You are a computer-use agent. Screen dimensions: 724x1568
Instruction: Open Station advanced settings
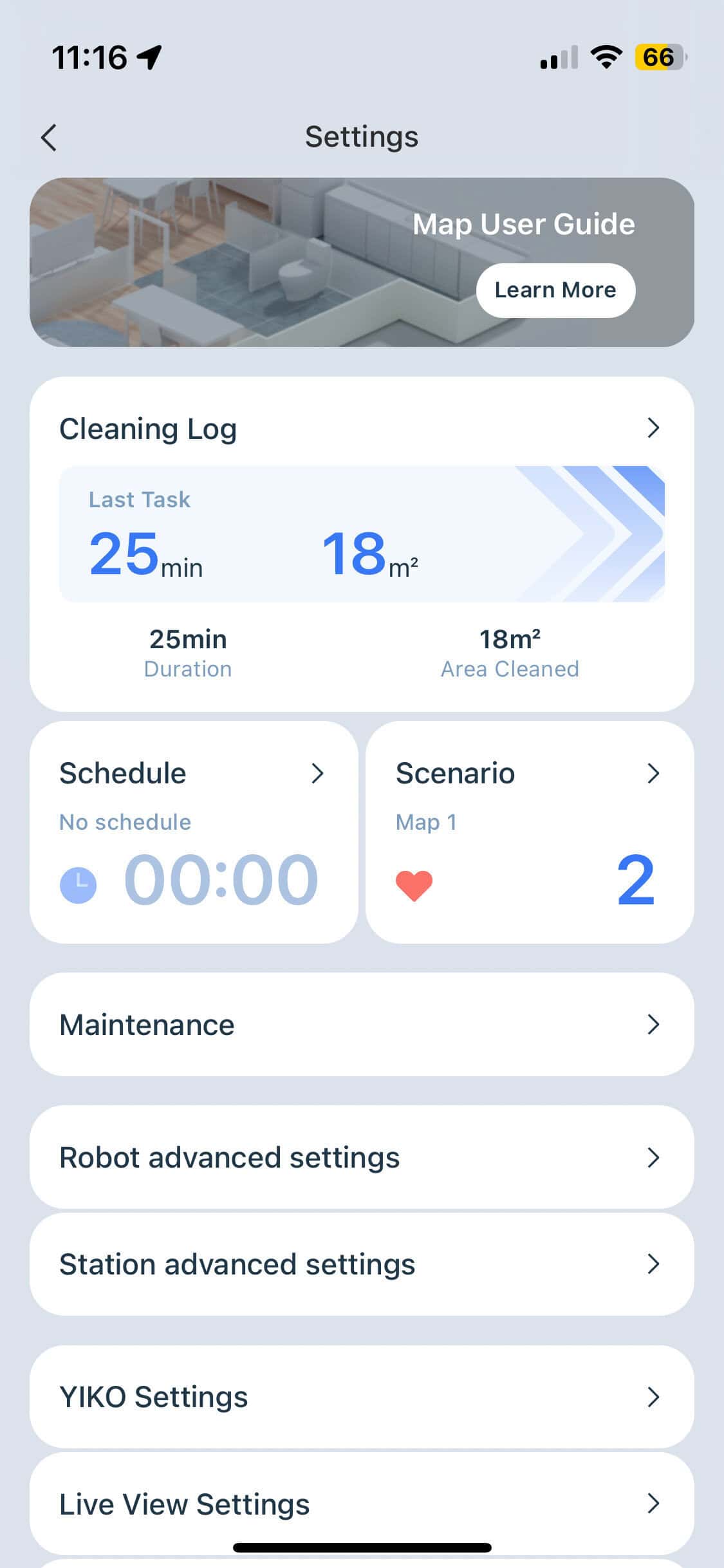[362, 1264]
